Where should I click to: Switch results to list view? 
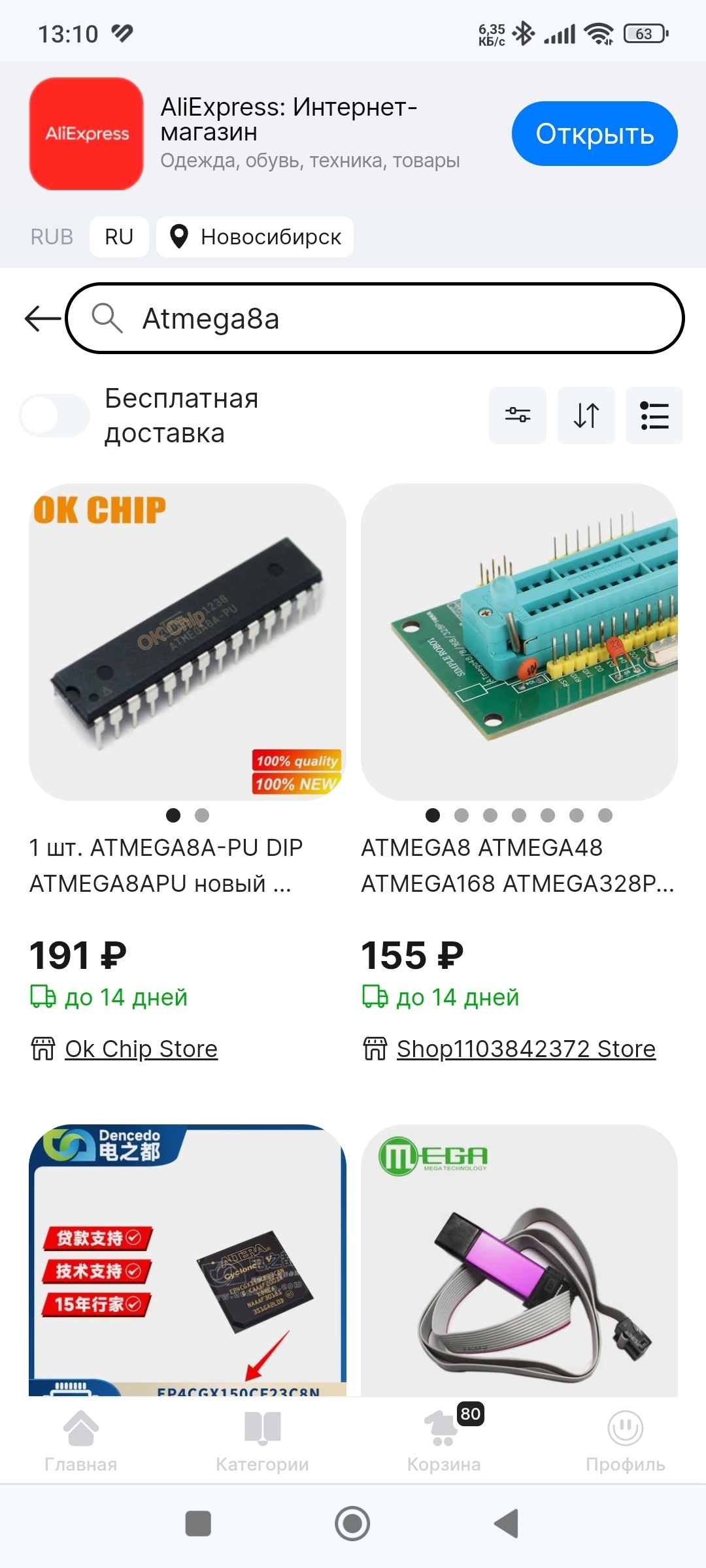(654, 416)
